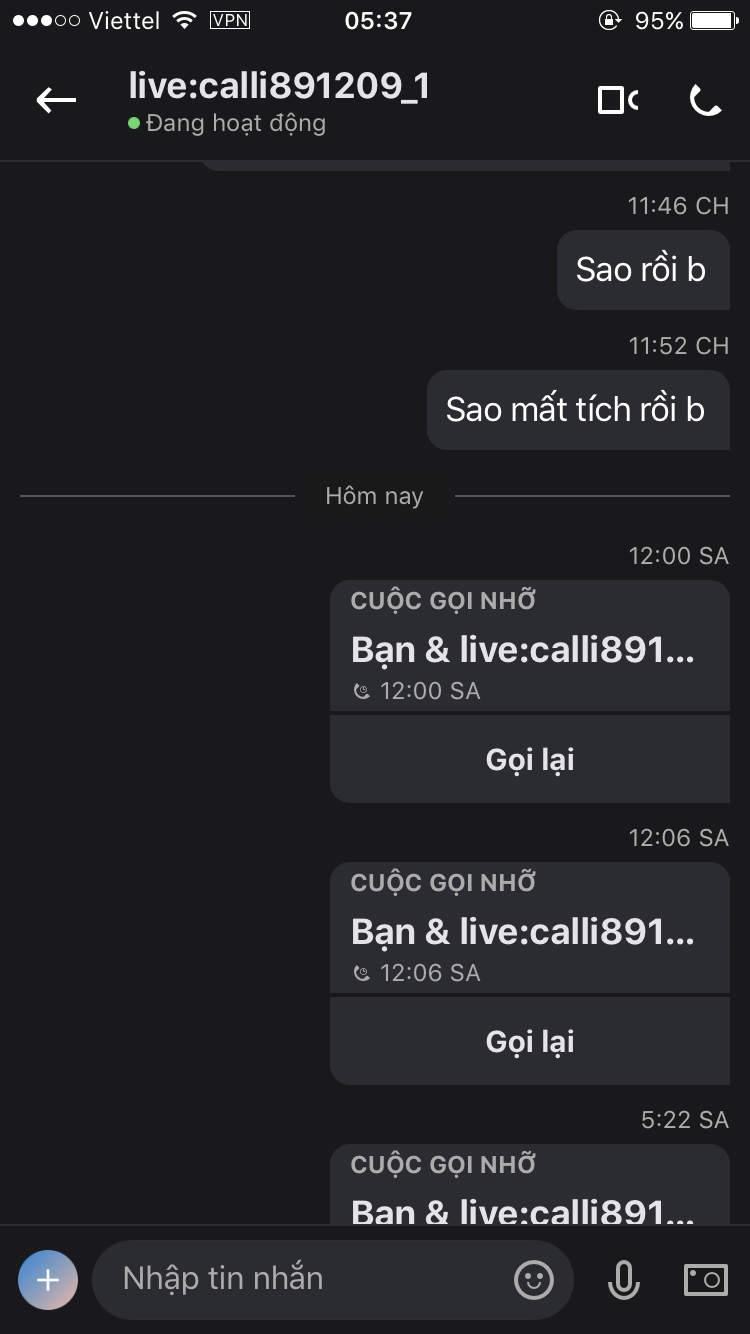
Task: Open the camera to send a photo
Action: click(x=705, y=1279)
